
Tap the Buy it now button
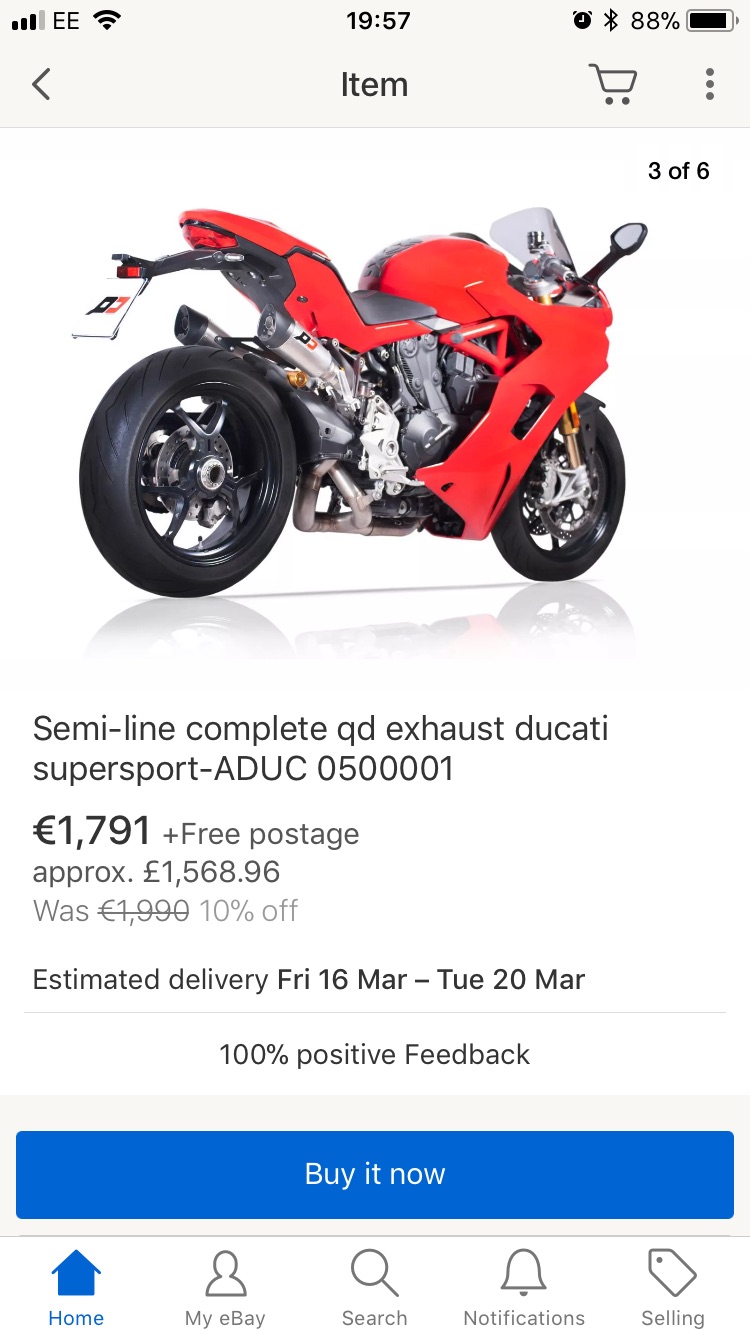375,1174
